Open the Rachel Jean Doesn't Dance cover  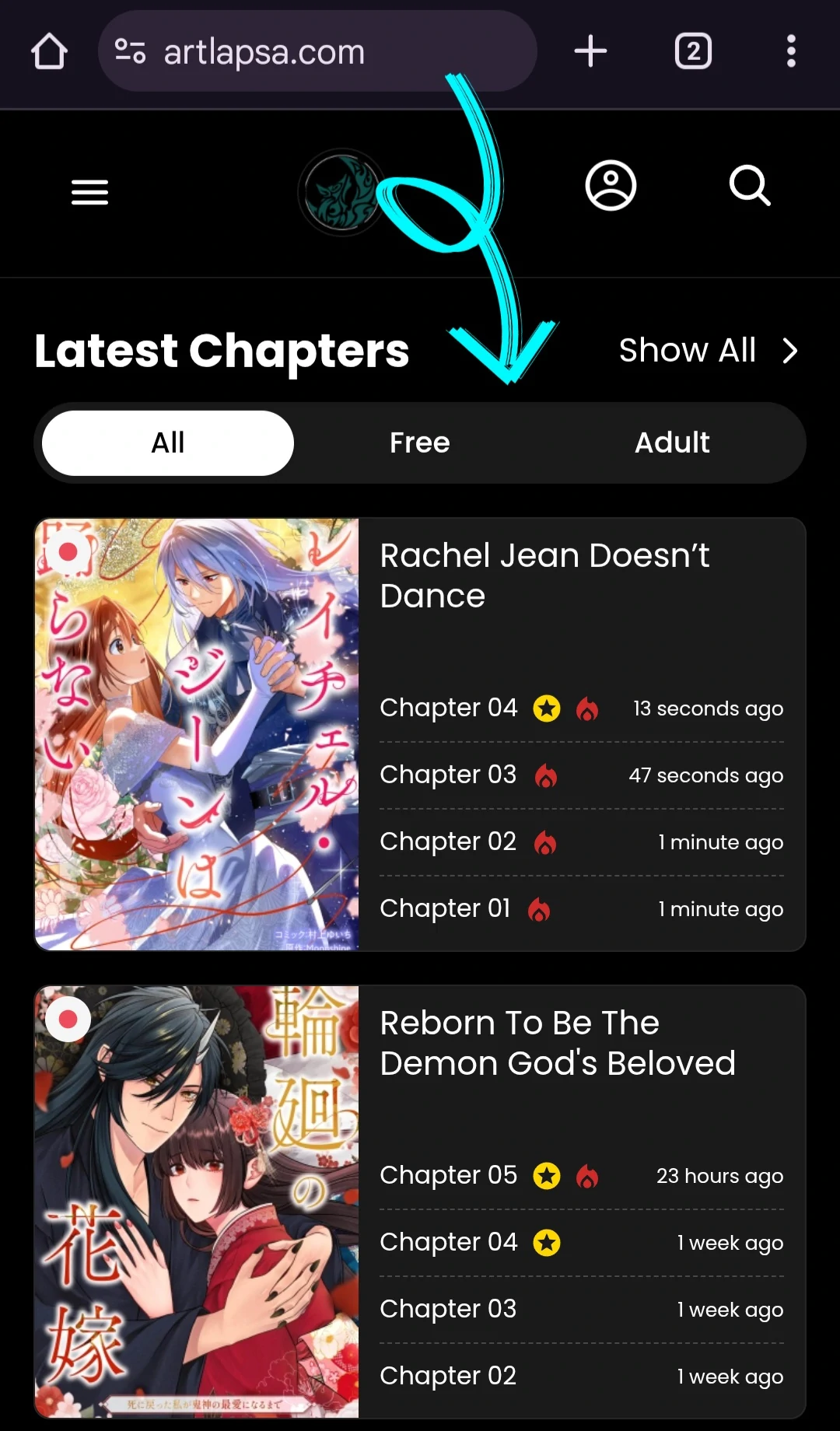(197, 734)
